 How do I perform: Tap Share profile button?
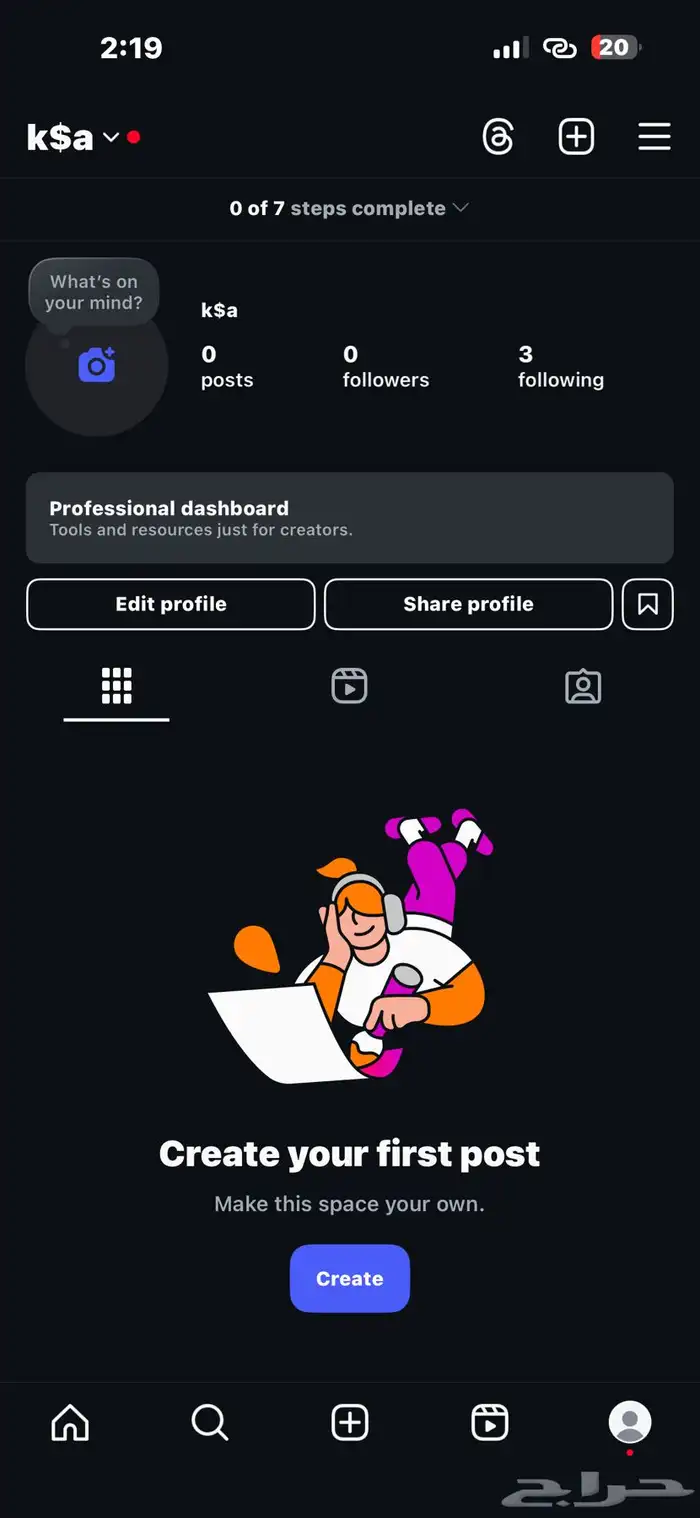[x=468, y=604]
